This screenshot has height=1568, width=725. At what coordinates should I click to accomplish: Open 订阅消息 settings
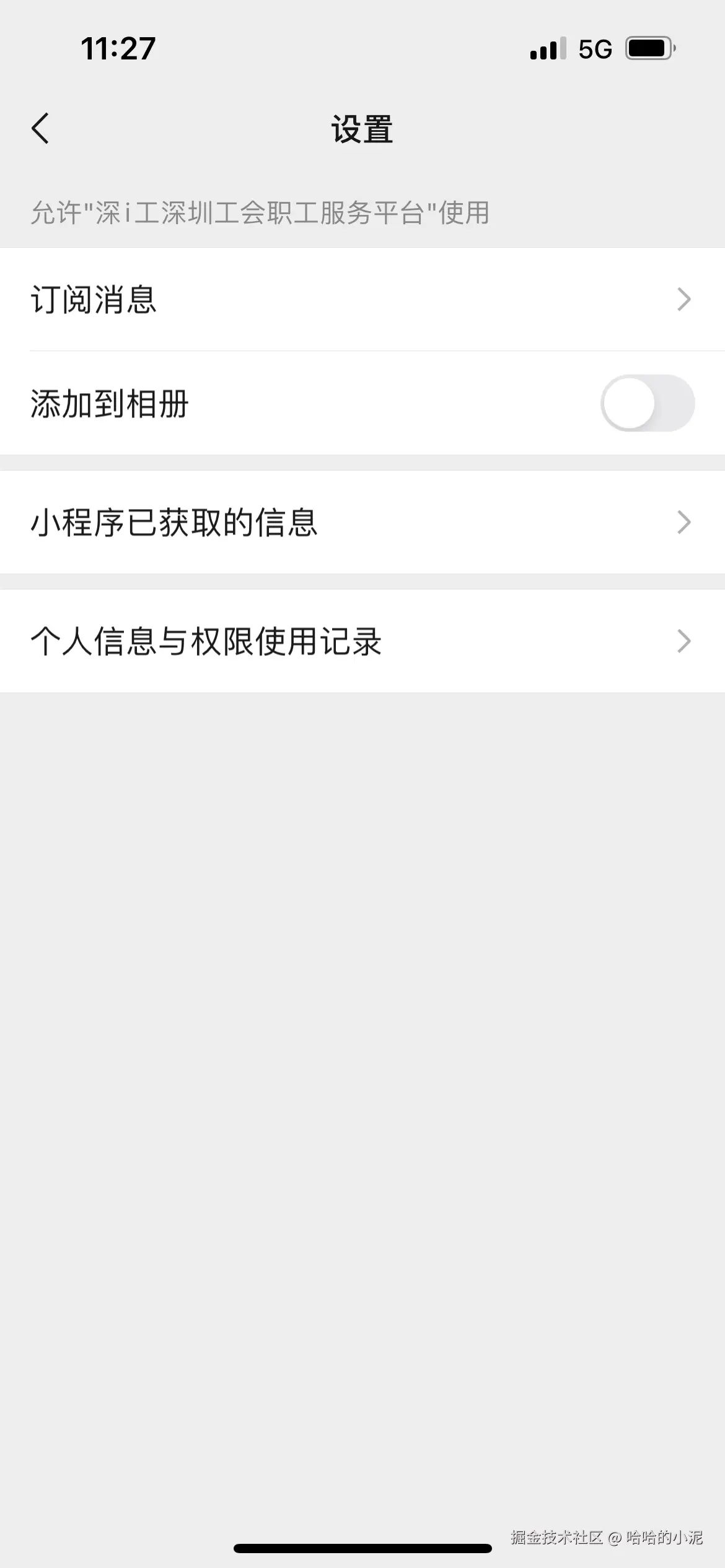point(362,300)
